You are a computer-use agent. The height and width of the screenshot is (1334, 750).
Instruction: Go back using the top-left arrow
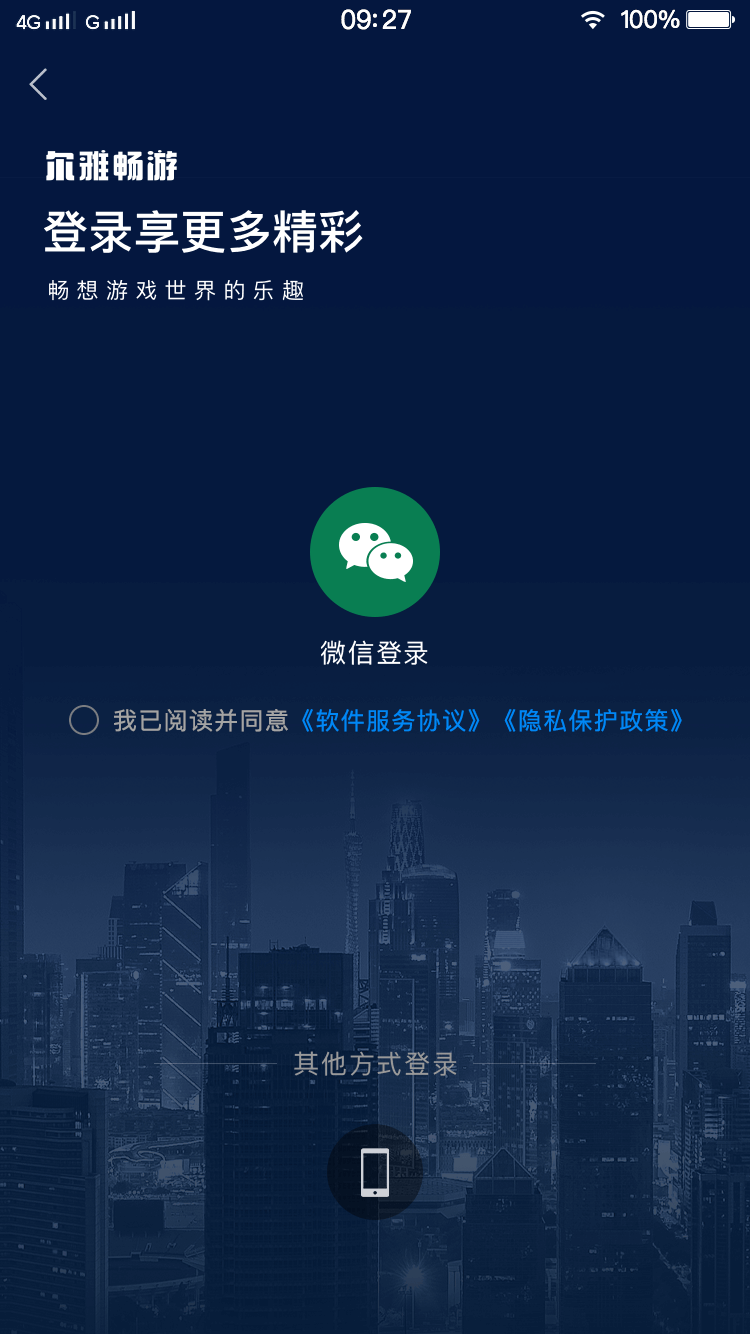pyautogui.click(x=39, y=85)
